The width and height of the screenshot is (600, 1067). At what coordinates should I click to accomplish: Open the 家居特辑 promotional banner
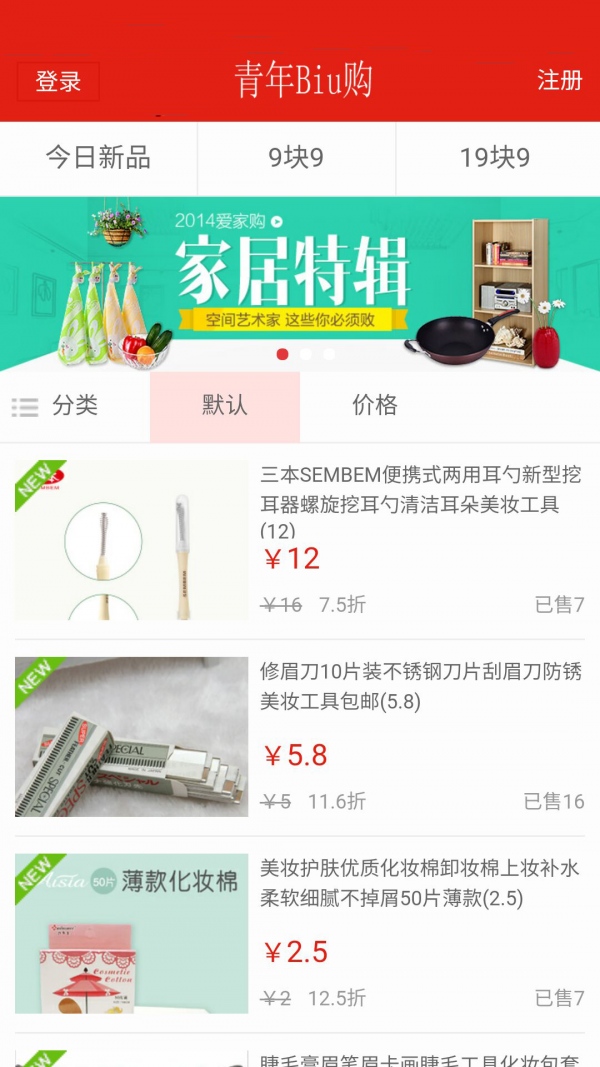(300, 284)
